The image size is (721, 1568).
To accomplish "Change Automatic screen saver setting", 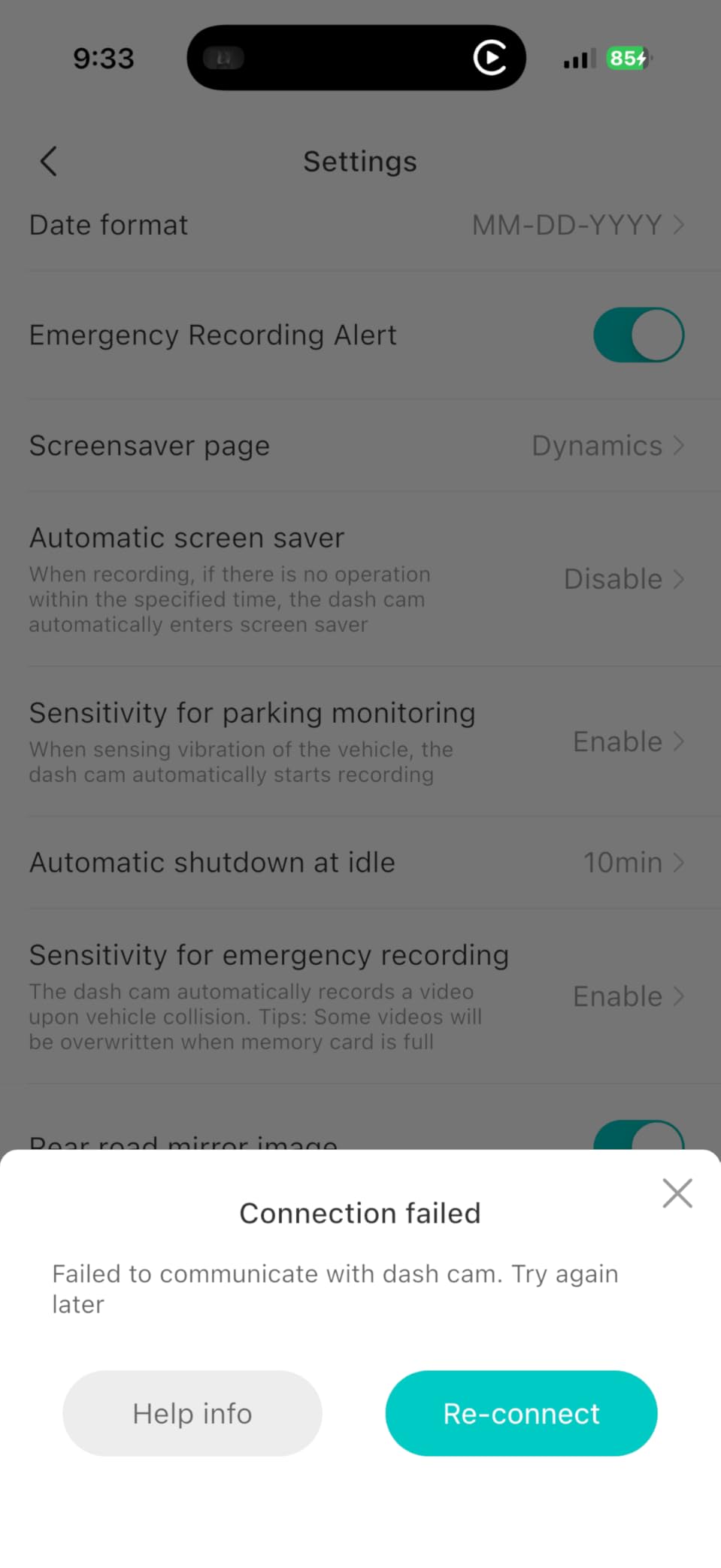I will 360,579.
